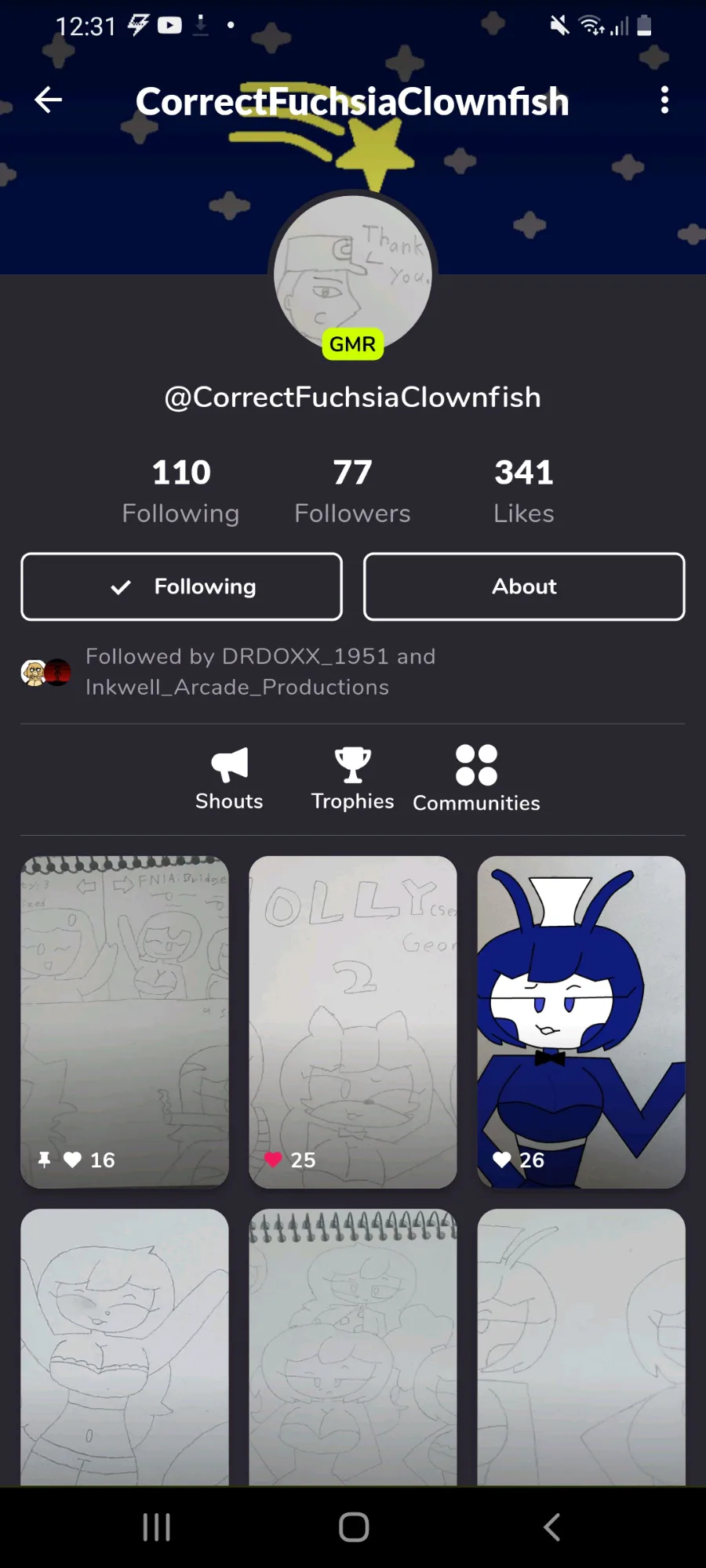Go to the system home screen
The height and width of the screenshot is (1568, 706).
point(353,1527)
